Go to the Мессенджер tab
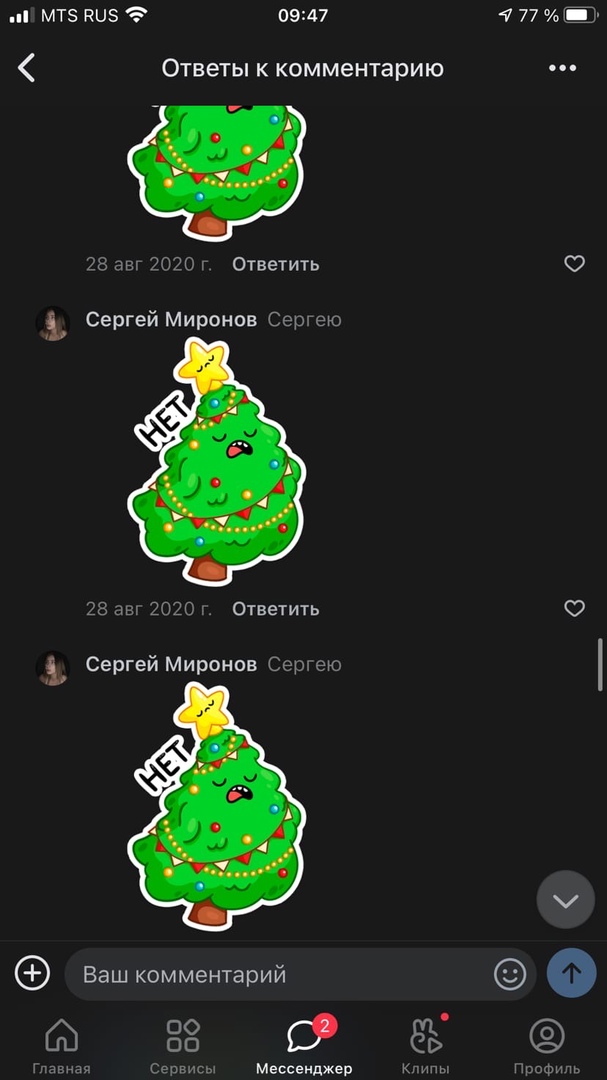The height and width of the screenshot is (1080, 607). click(304, 1046)
